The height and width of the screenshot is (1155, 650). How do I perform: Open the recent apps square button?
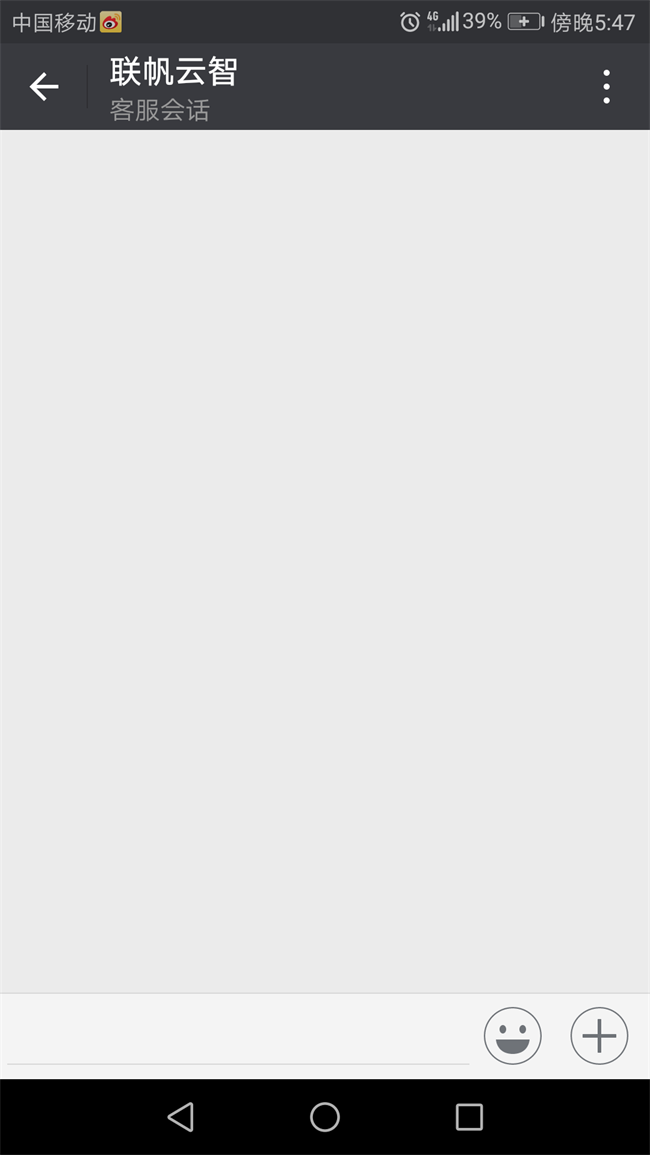(469, 1117)
